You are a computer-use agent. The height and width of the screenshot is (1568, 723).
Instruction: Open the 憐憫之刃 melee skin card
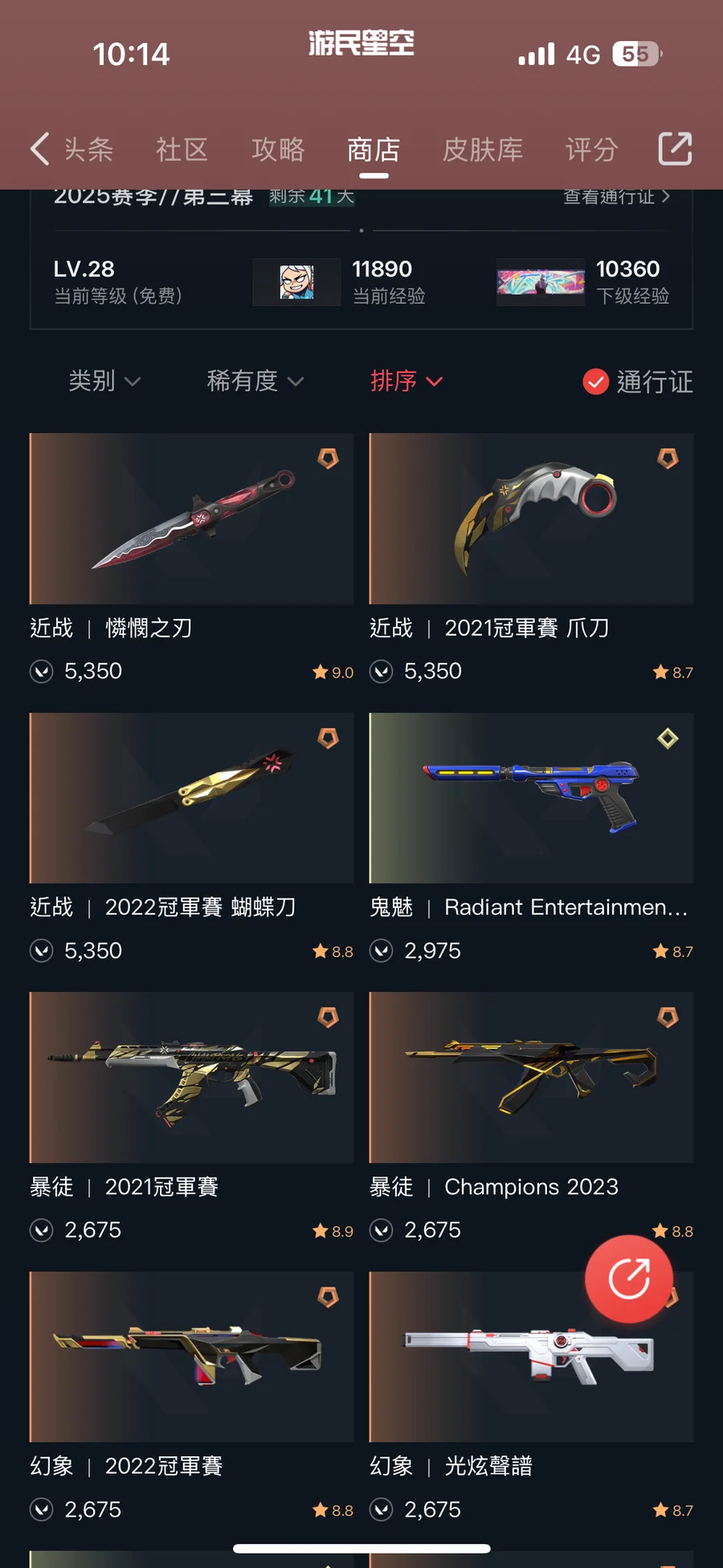coord(191,559)
